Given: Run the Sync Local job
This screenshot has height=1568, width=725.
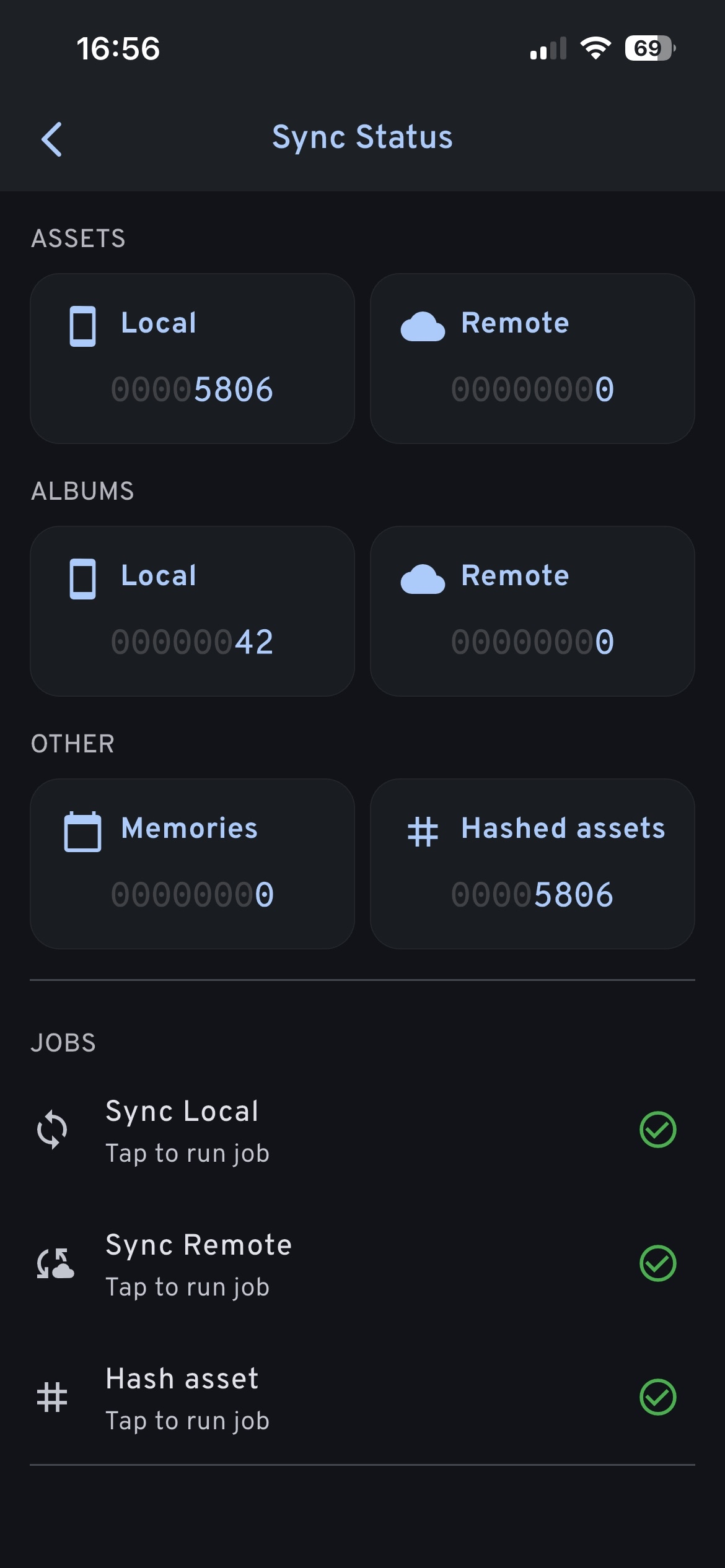Looking at the screenshot, I should (x=188, y=1131).
